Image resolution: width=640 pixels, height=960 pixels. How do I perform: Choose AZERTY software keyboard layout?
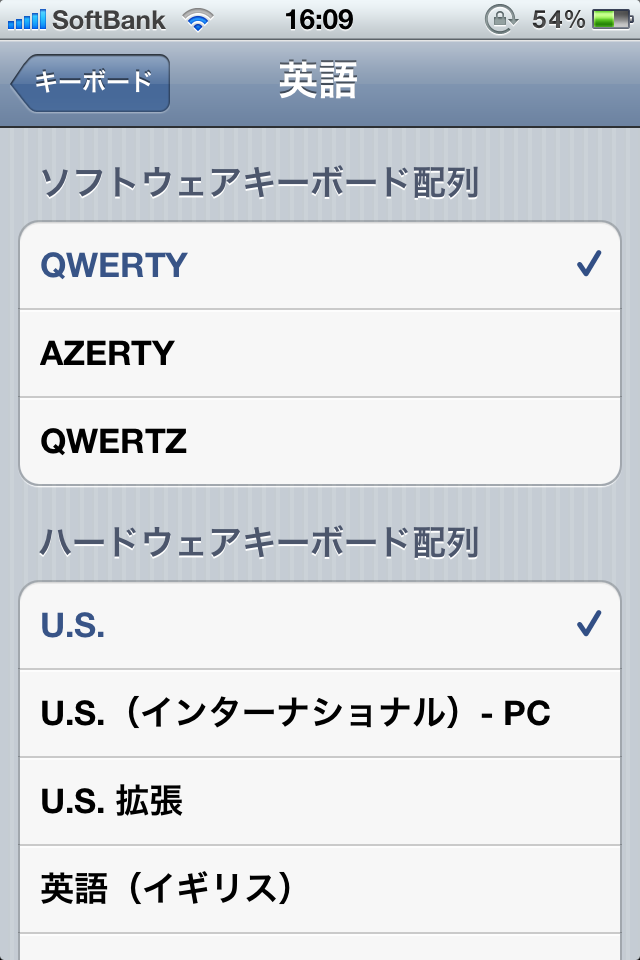coord(320,353)
